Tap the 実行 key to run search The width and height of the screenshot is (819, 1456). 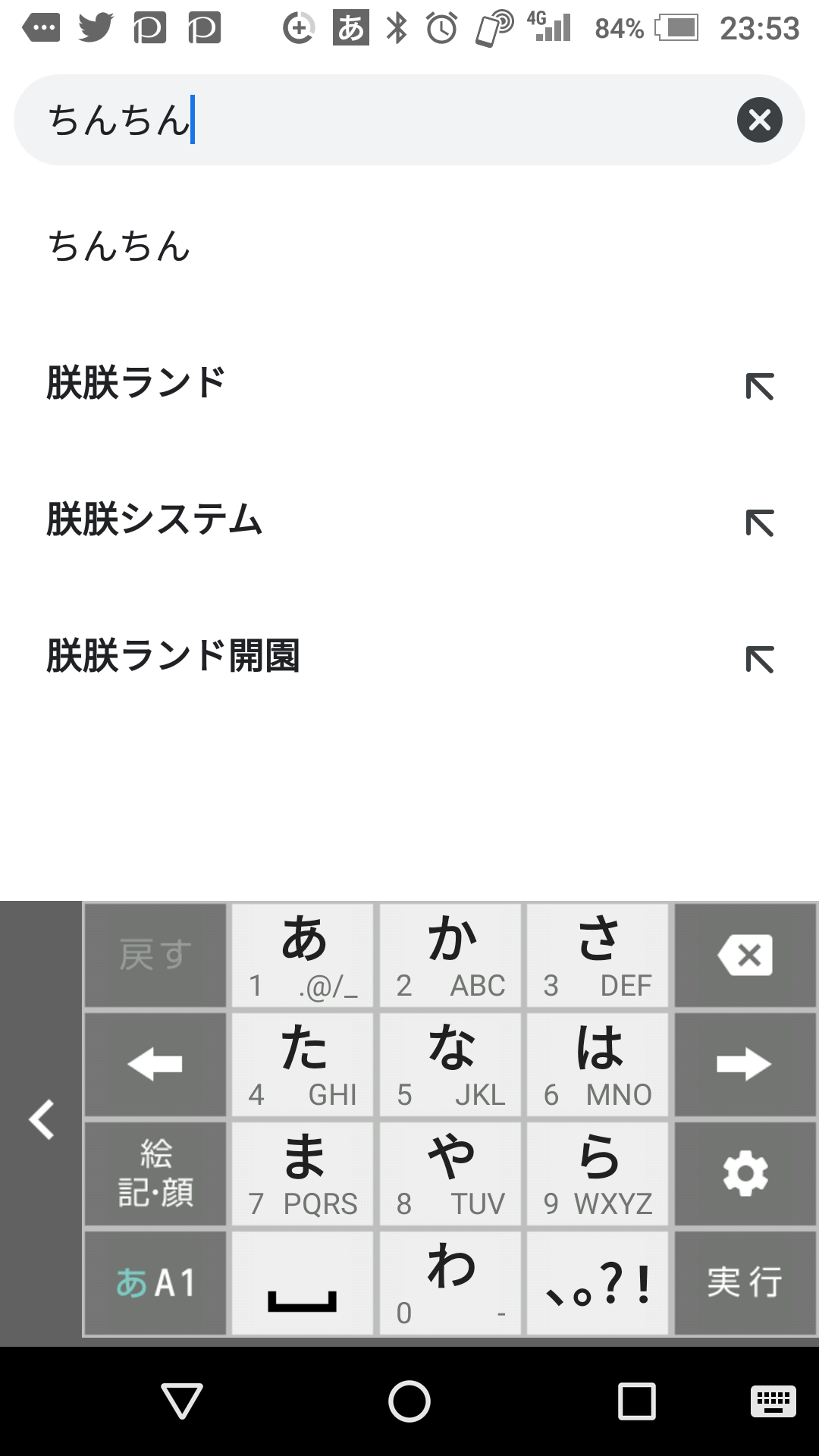pyautogui.click(x=745, y=1283)
